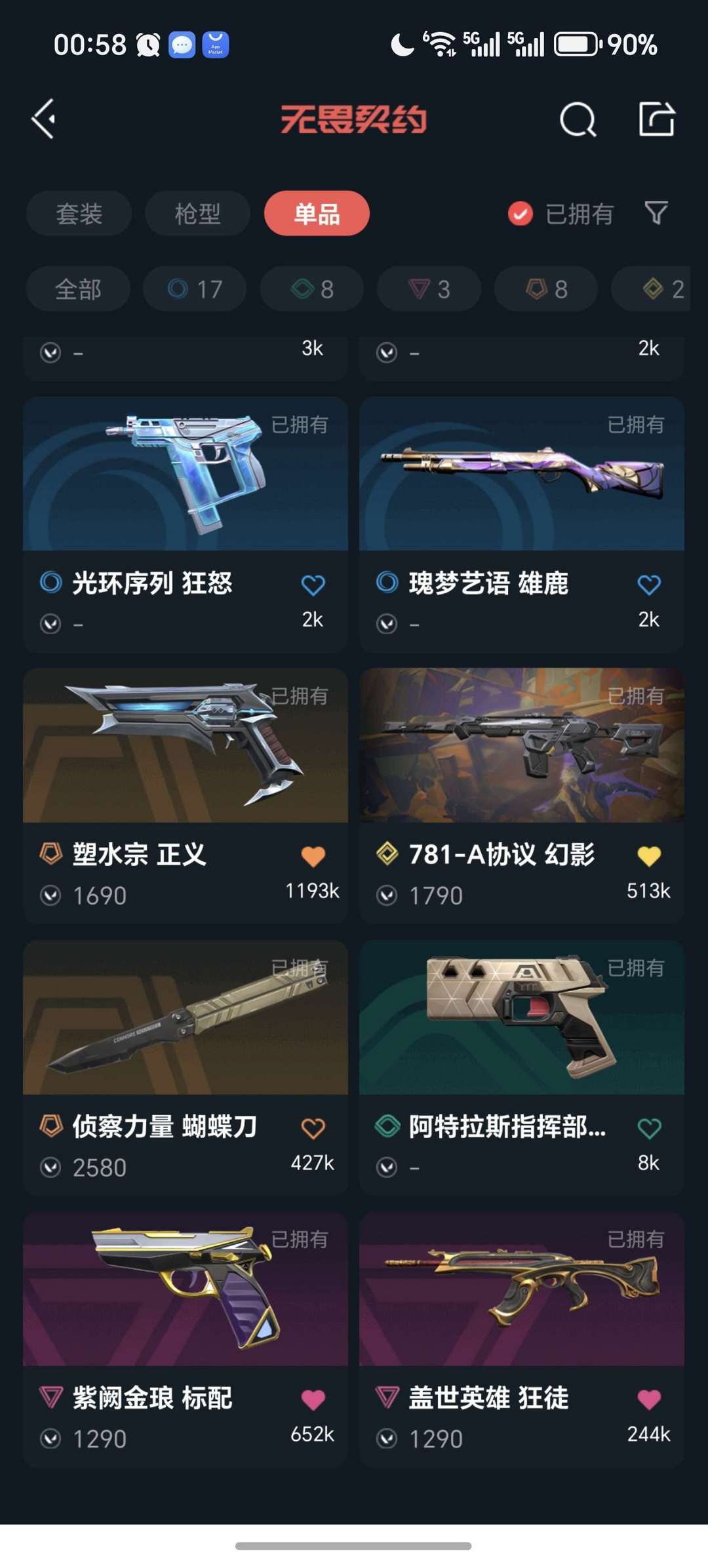This screenshot has height=1568, width=708.
Task: Switch to the 套装 tab
Action: (x=79, y=214)
